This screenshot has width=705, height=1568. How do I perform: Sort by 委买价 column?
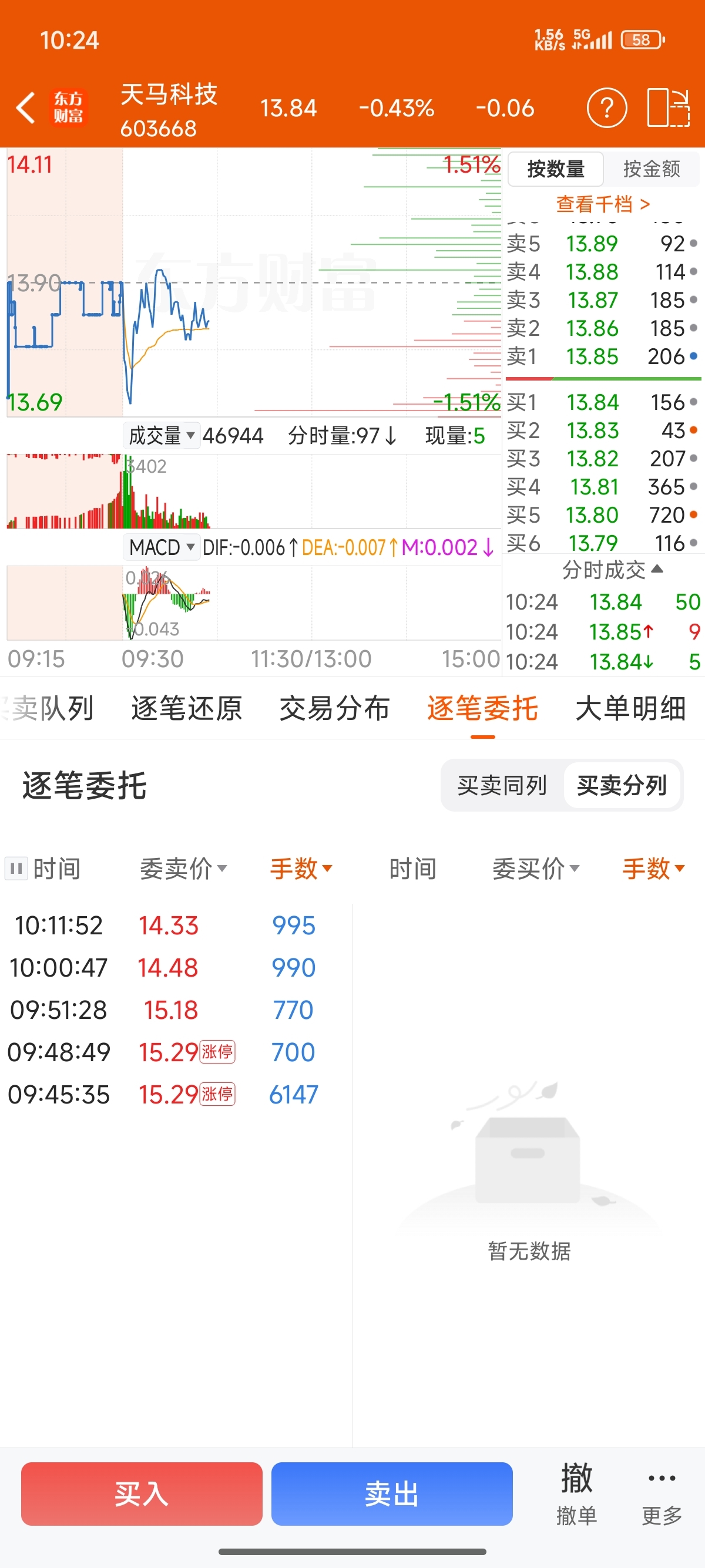pos(536,869)
